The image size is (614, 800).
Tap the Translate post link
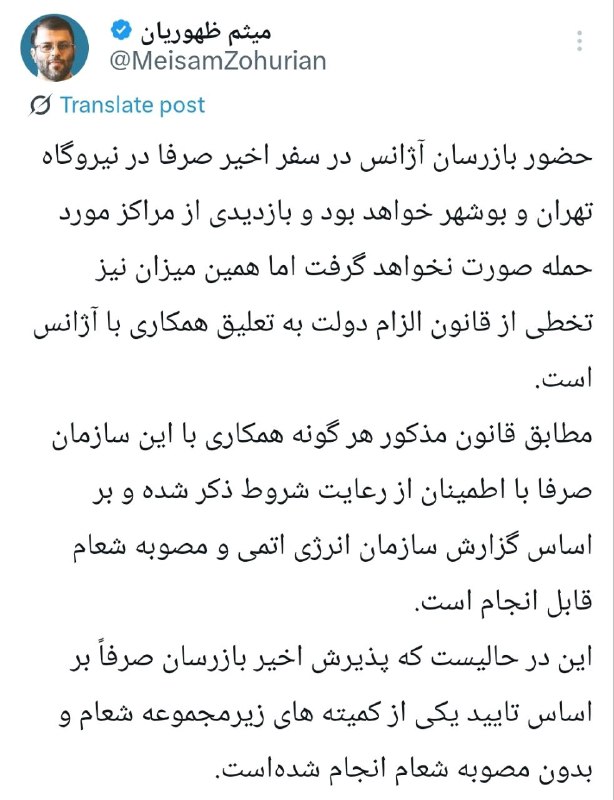131,105
